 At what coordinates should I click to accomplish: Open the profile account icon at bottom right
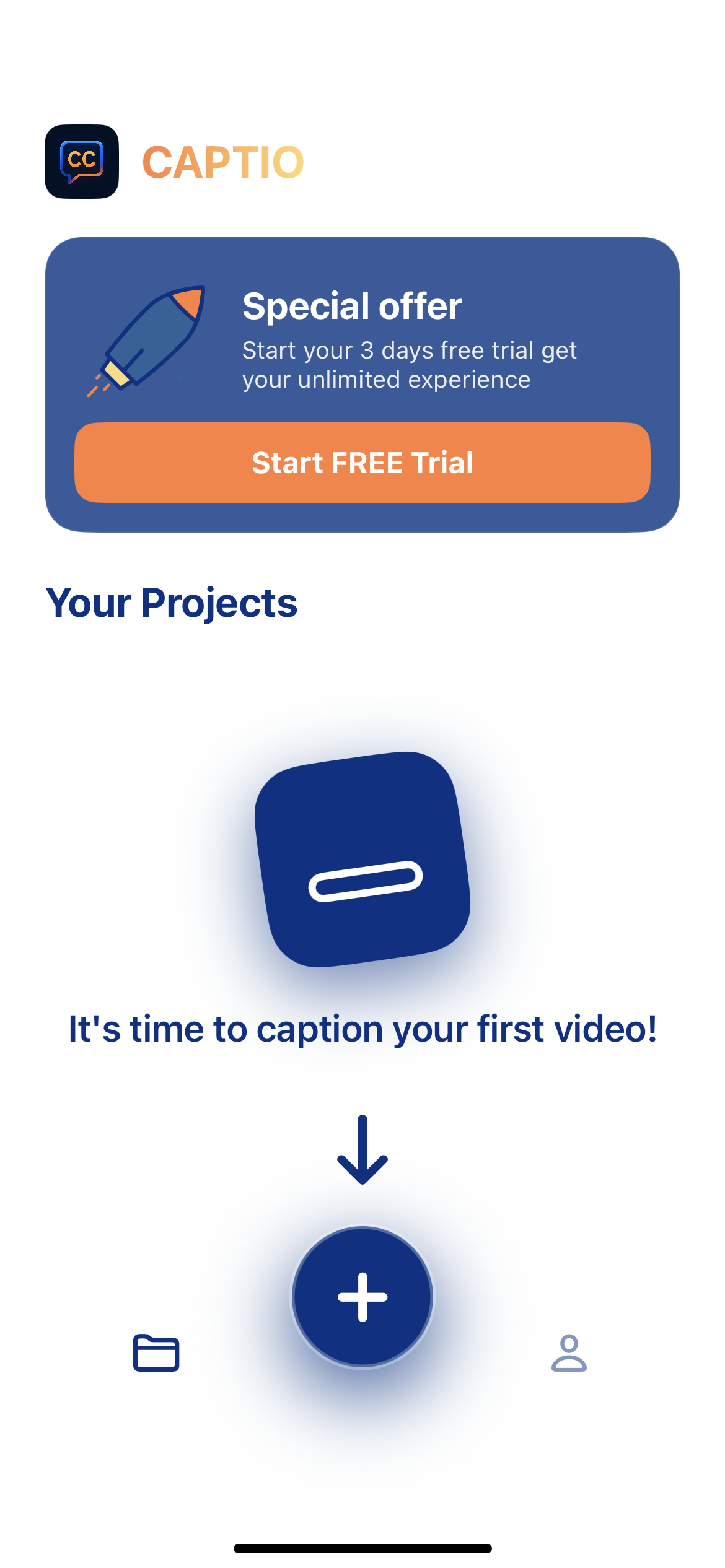[569, 1353]
